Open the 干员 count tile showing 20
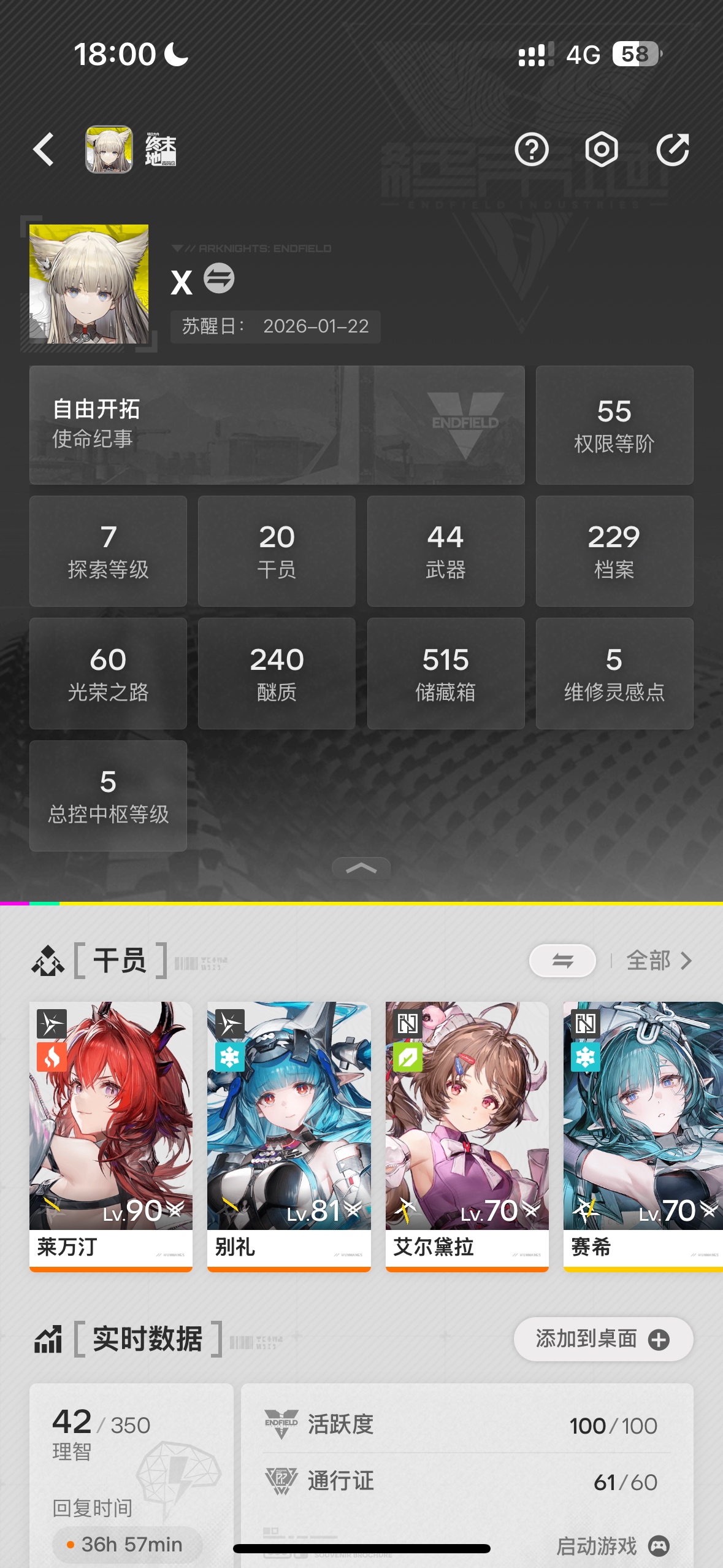The width and height of the screenshot is (723, 1568). (x=277, y=551)
